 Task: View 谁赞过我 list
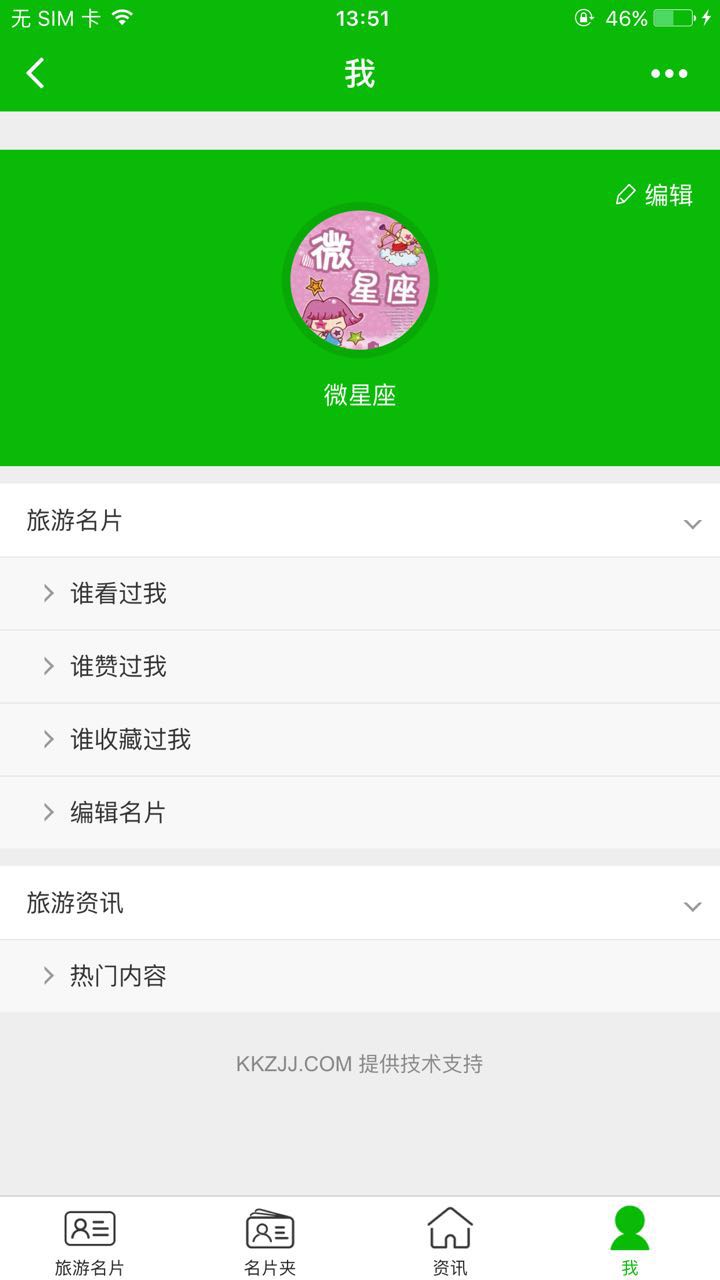(x=118, y=667)
